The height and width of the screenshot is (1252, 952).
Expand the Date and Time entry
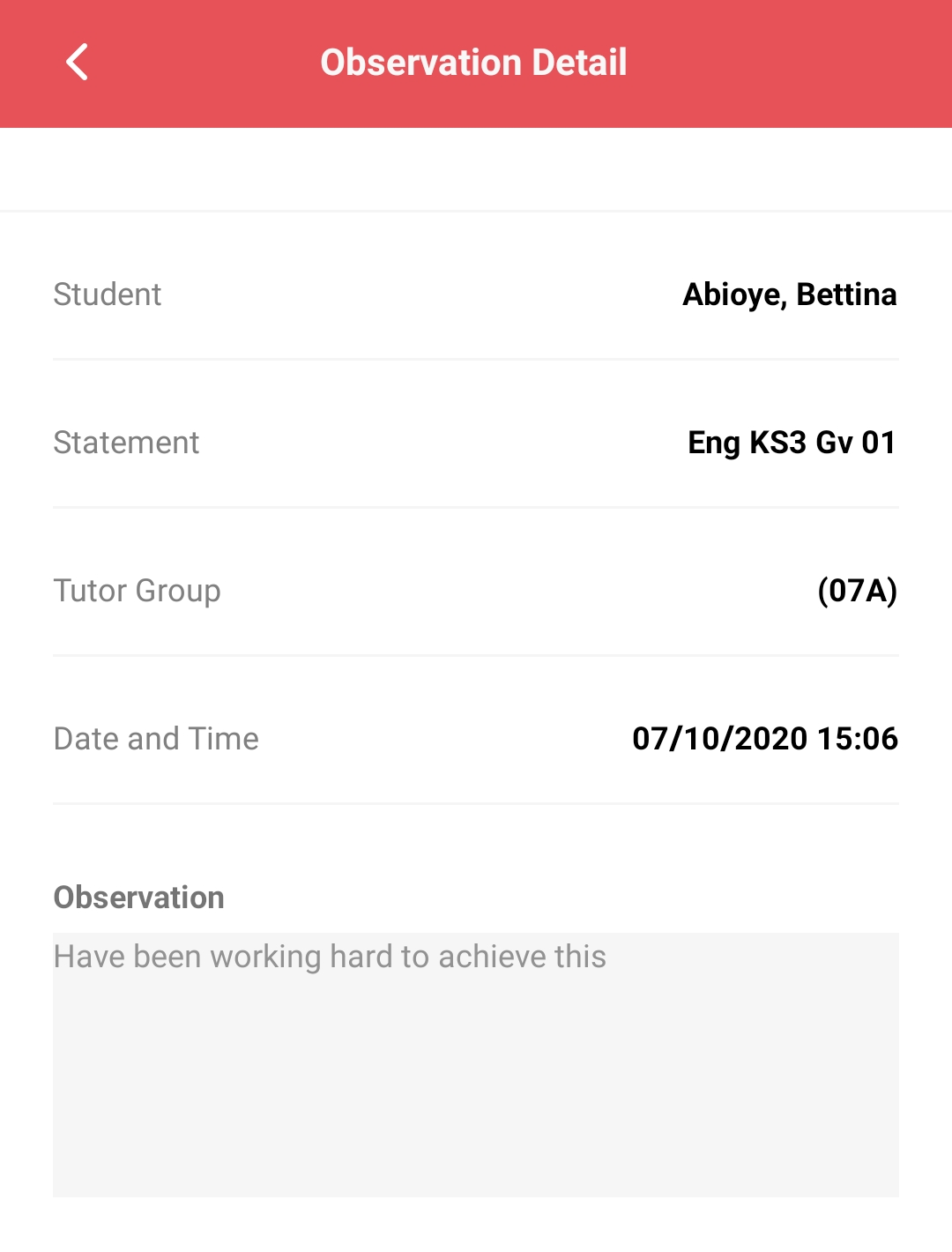click(x=476, y=739)
